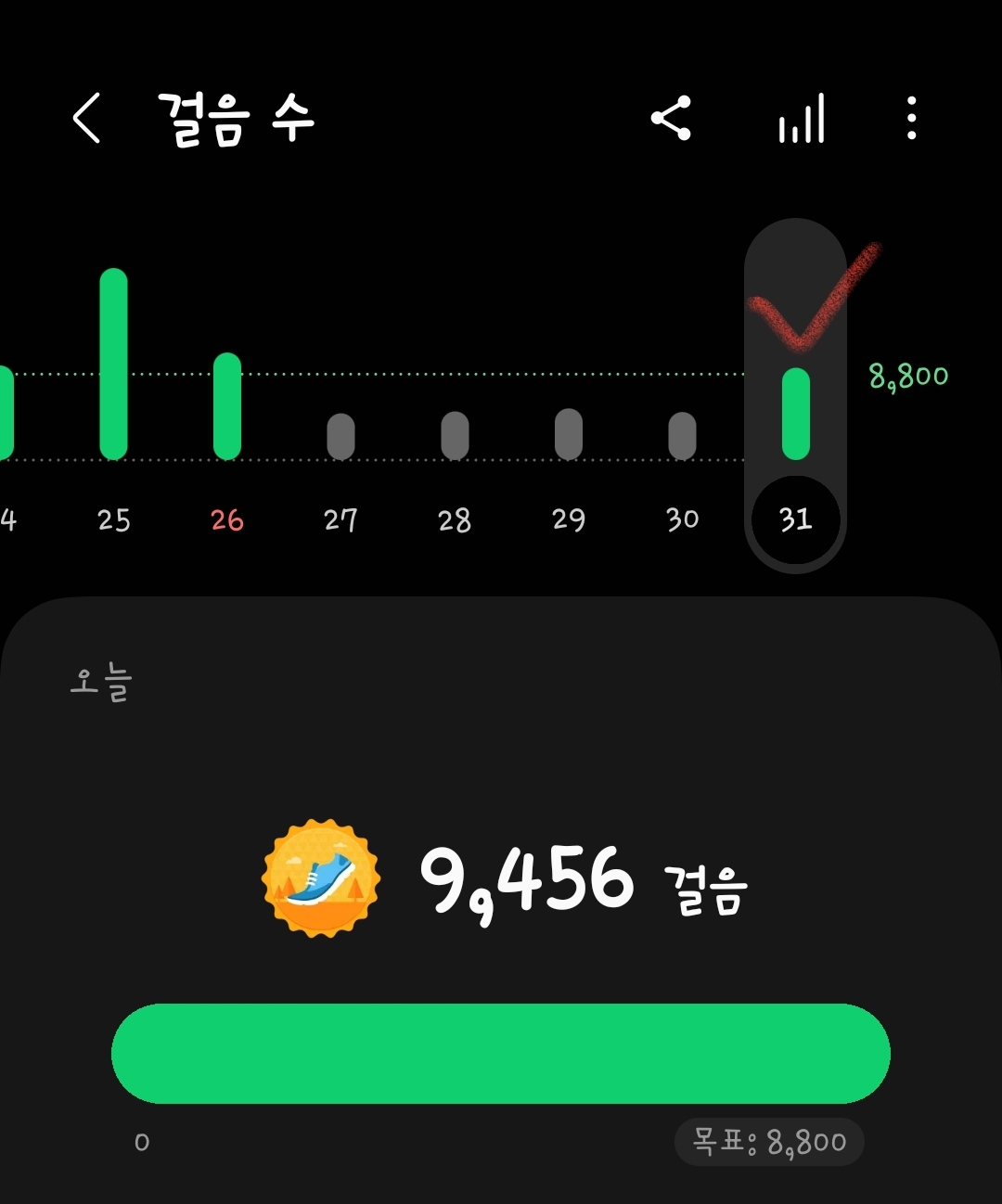
Task: Select day 30 in the step chart
Action: pos(682,519)
